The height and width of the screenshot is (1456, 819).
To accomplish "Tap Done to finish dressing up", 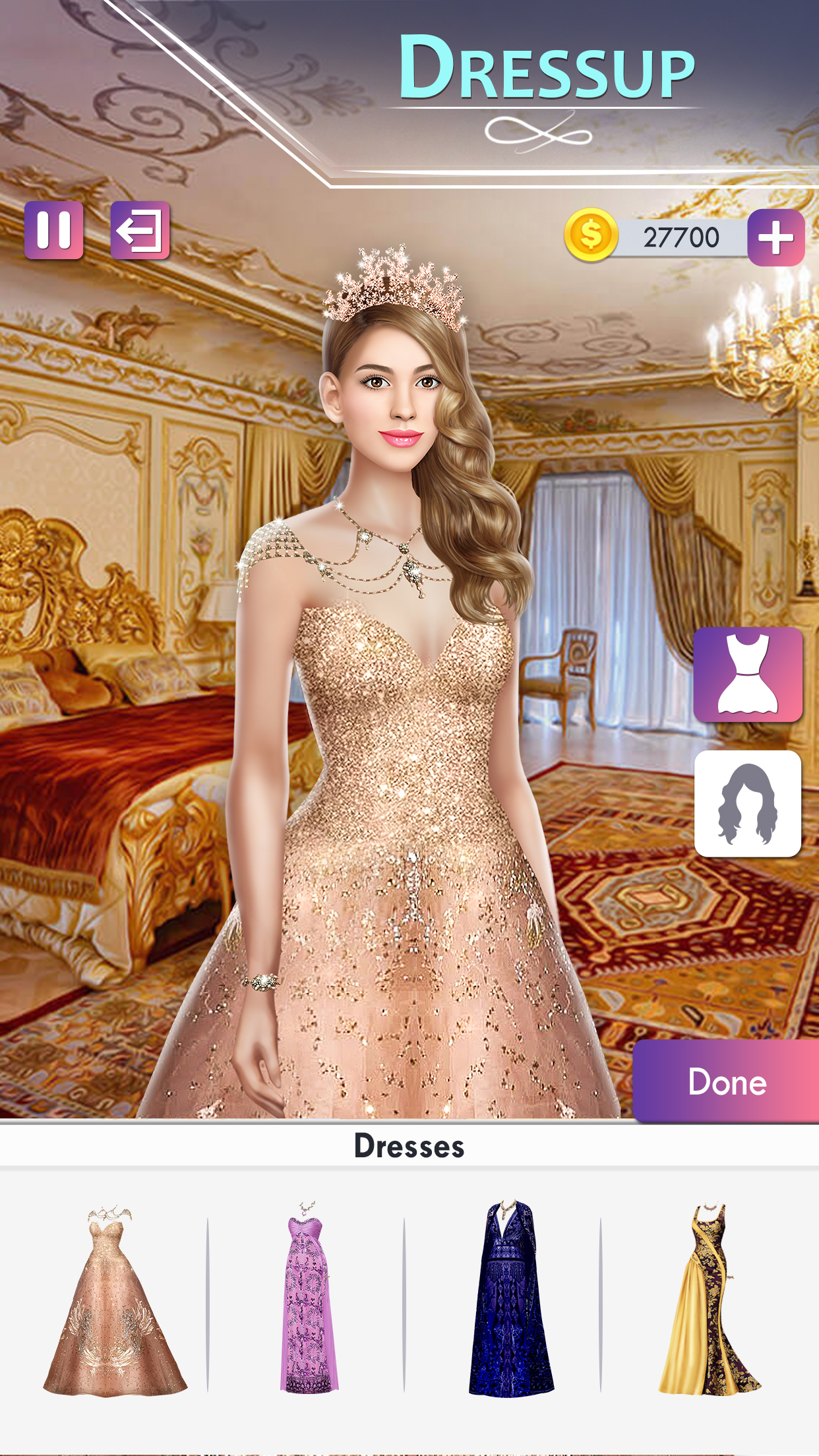I will tap(726, 1082).
